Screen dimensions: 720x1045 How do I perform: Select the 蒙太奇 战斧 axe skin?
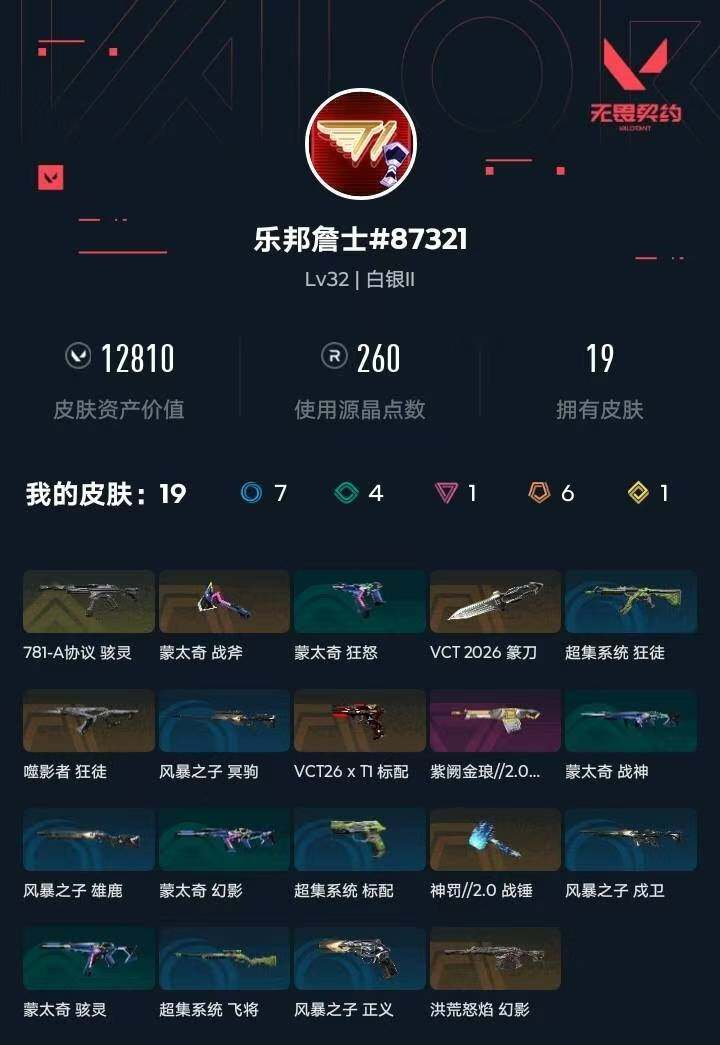pyautogui.click(x=224, y=601)
